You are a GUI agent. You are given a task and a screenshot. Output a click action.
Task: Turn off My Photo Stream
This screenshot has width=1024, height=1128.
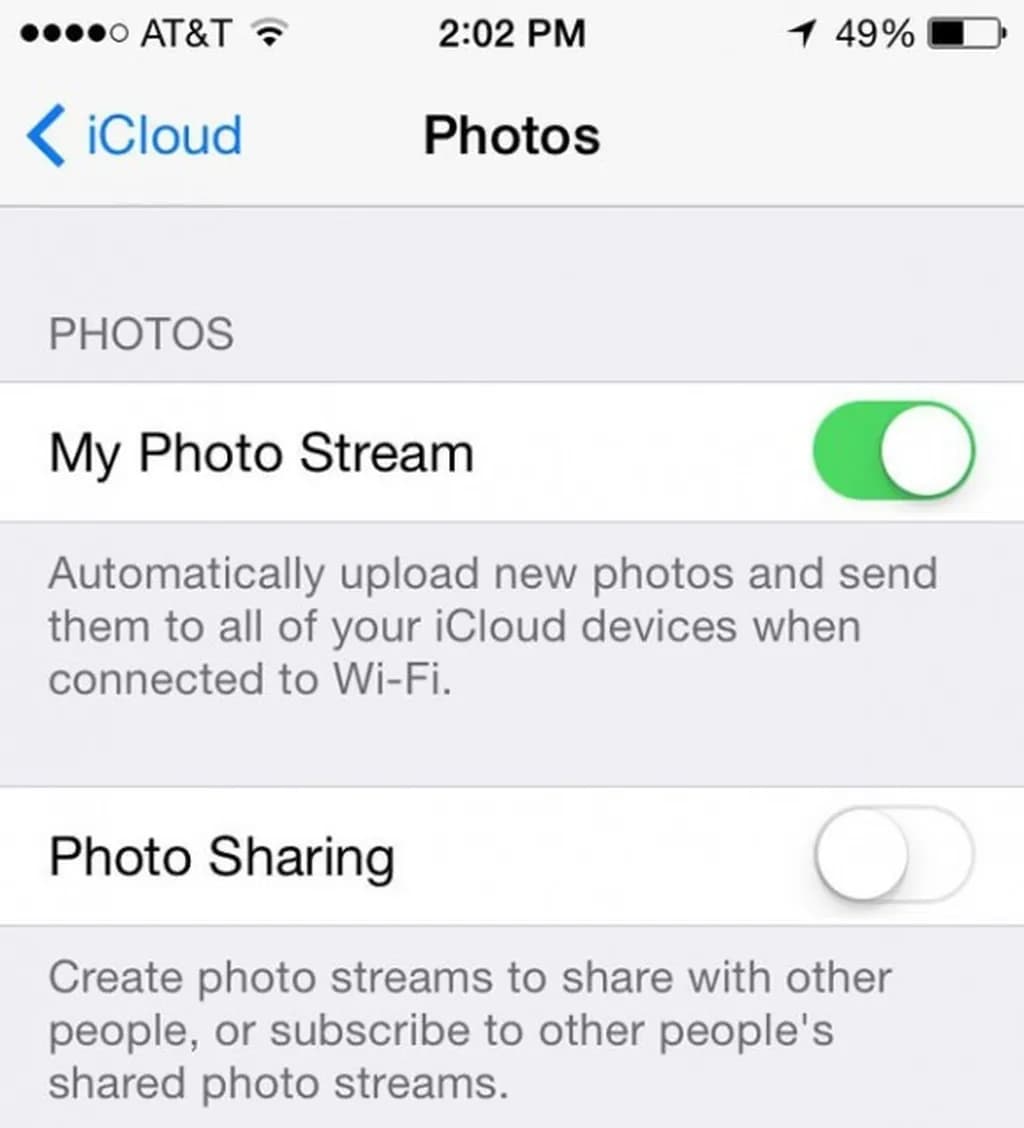(893, 452)
